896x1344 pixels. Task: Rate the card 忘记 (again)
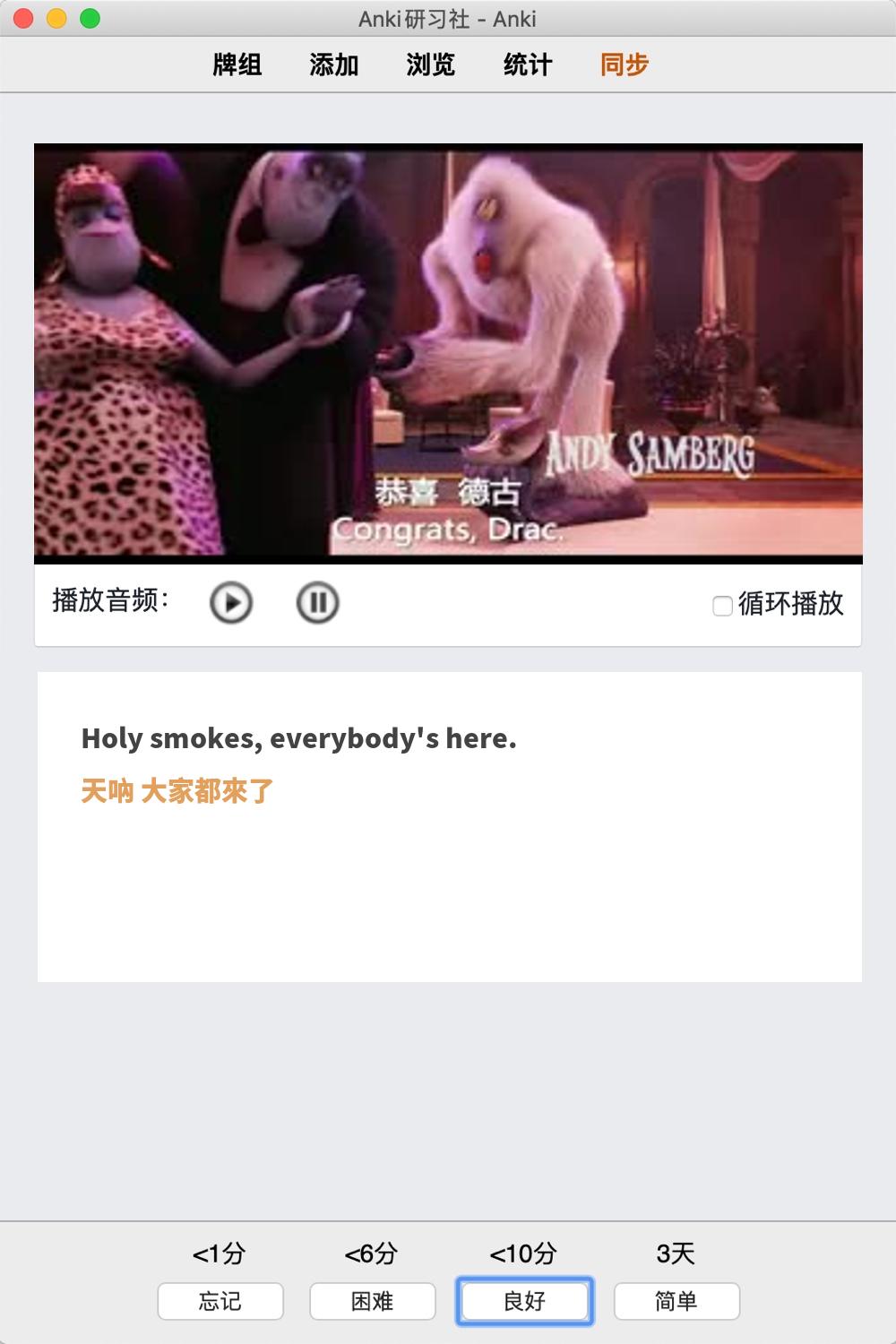pyautogui.click(x=220, y=1301)
